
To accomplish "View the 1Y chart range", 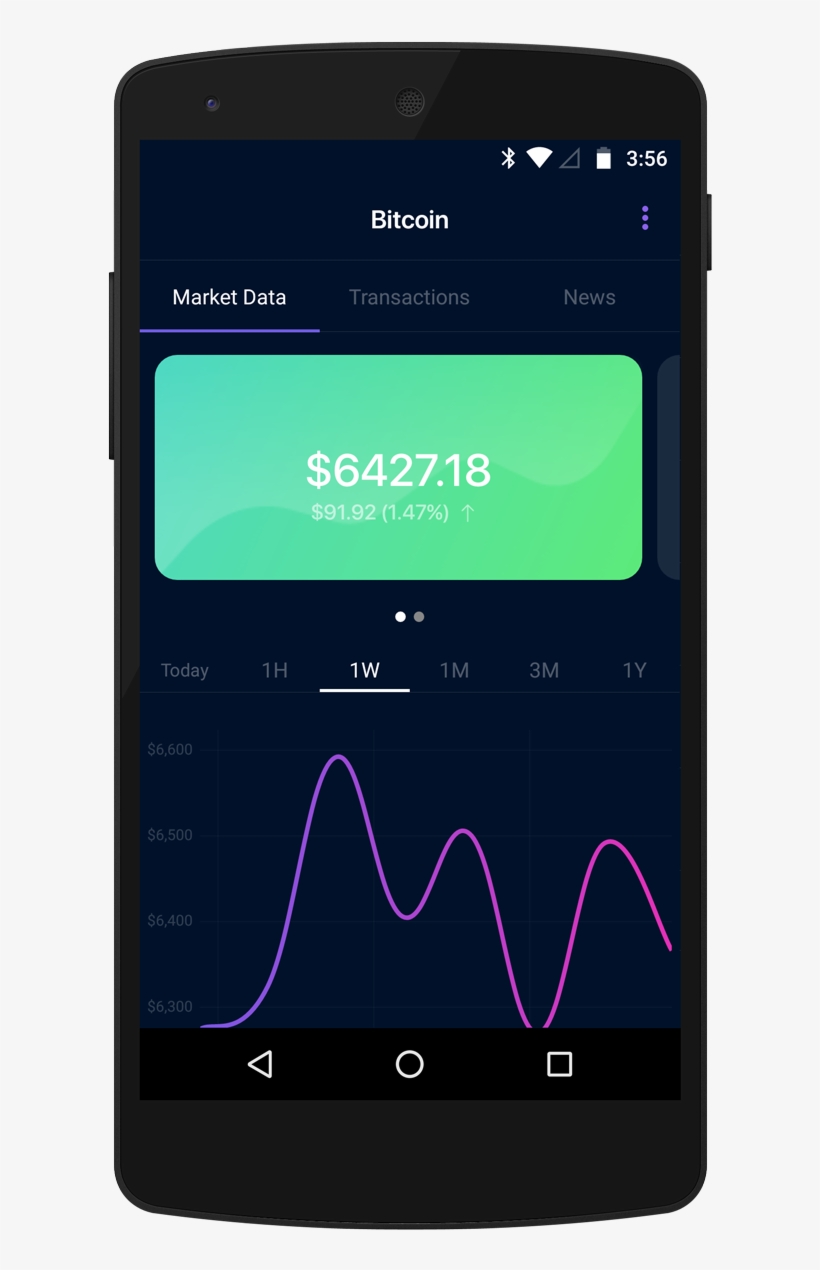I will click(634, 670).
